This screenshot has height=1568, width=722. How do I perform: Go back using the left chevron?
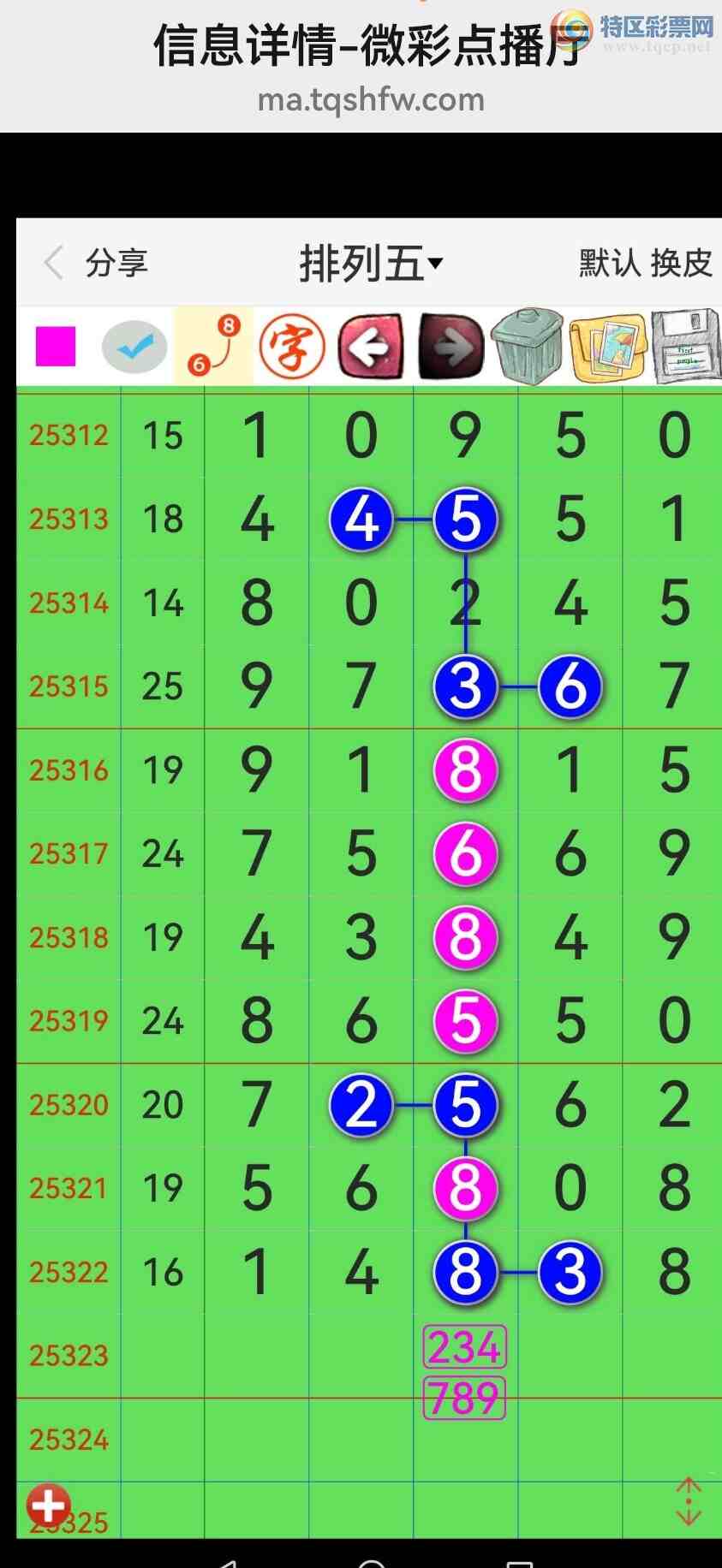click(54, 263)
